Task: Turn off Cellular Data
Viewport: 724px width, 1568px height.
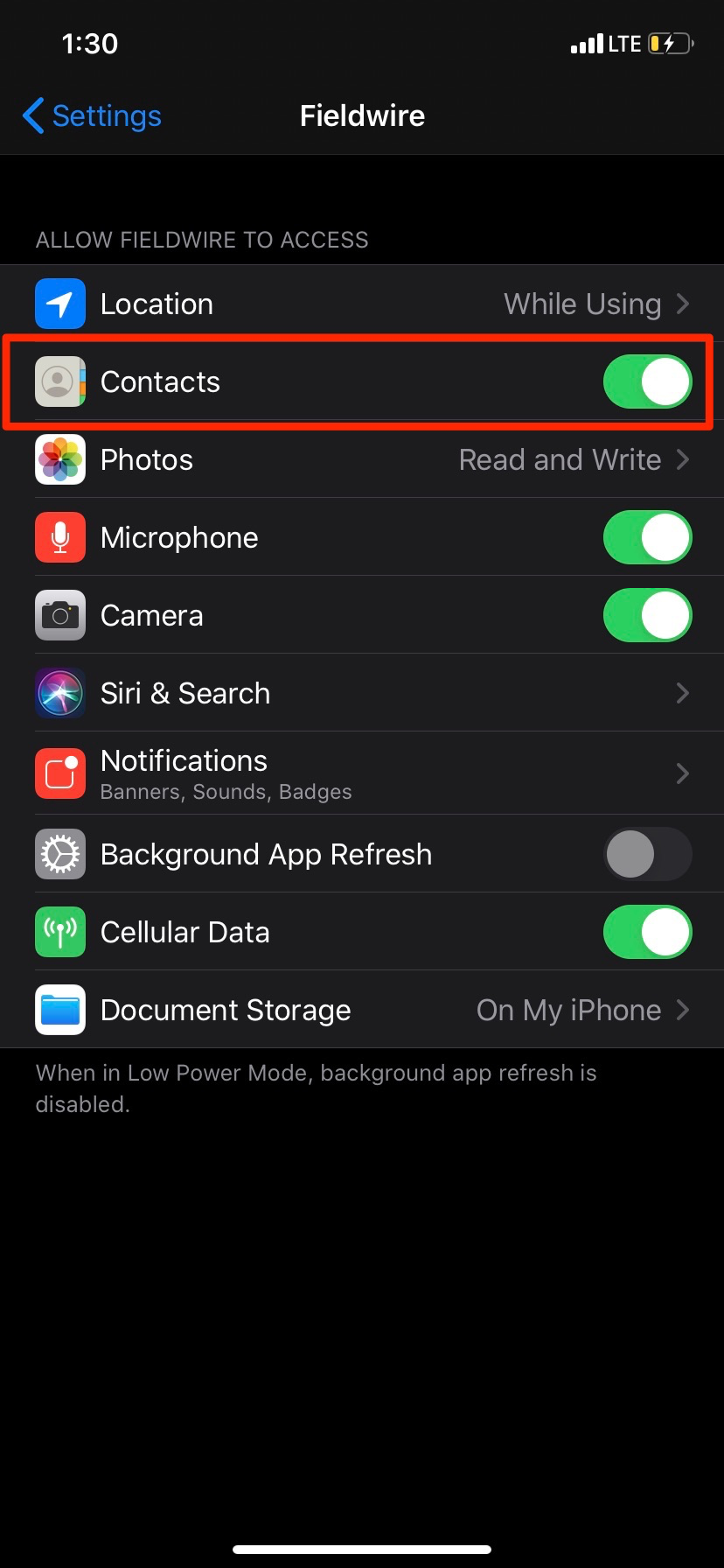Action: tap(647, 932)
